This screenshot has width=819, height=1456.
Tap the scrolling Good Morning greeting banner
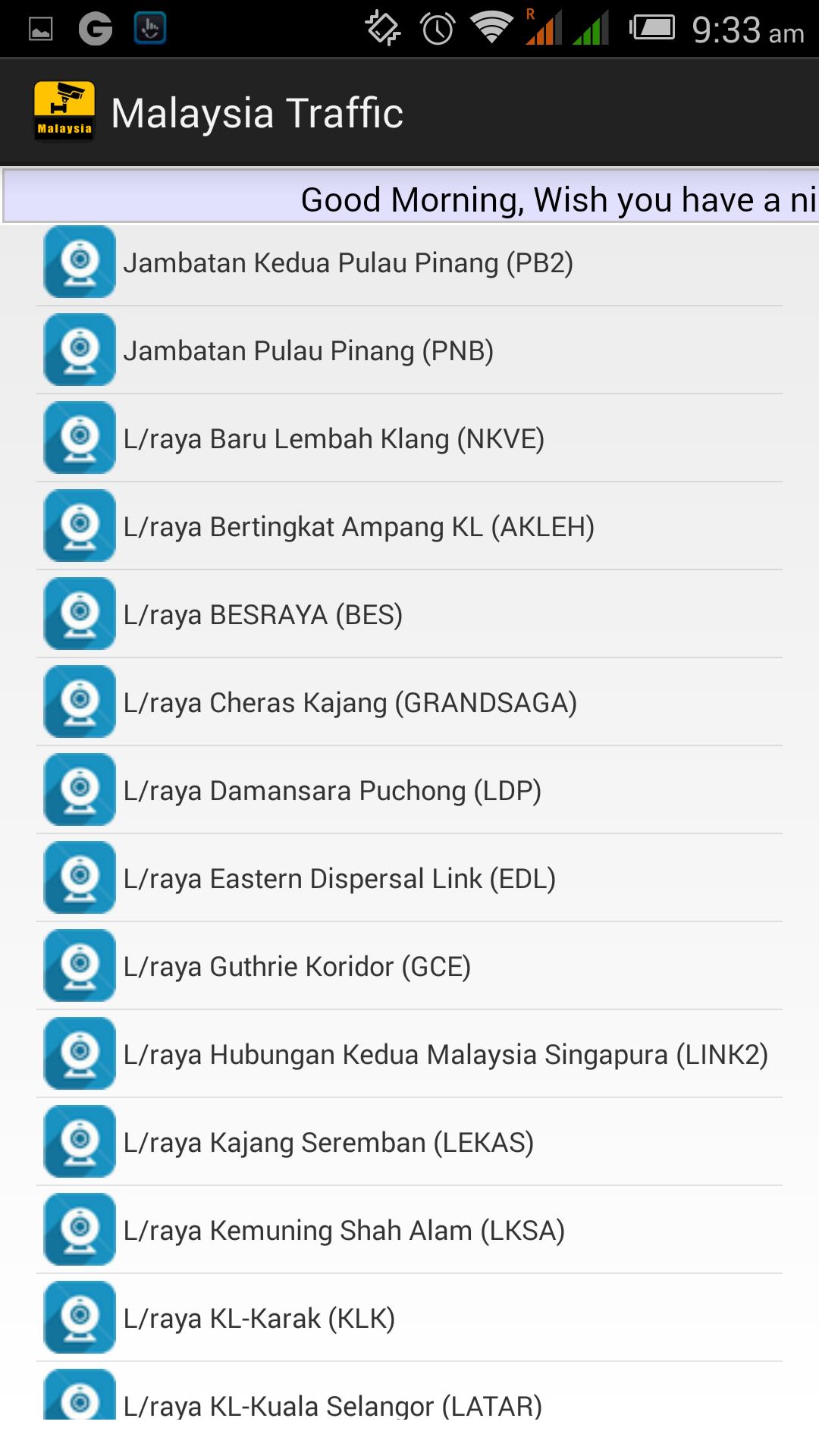[x=409, y=199]
